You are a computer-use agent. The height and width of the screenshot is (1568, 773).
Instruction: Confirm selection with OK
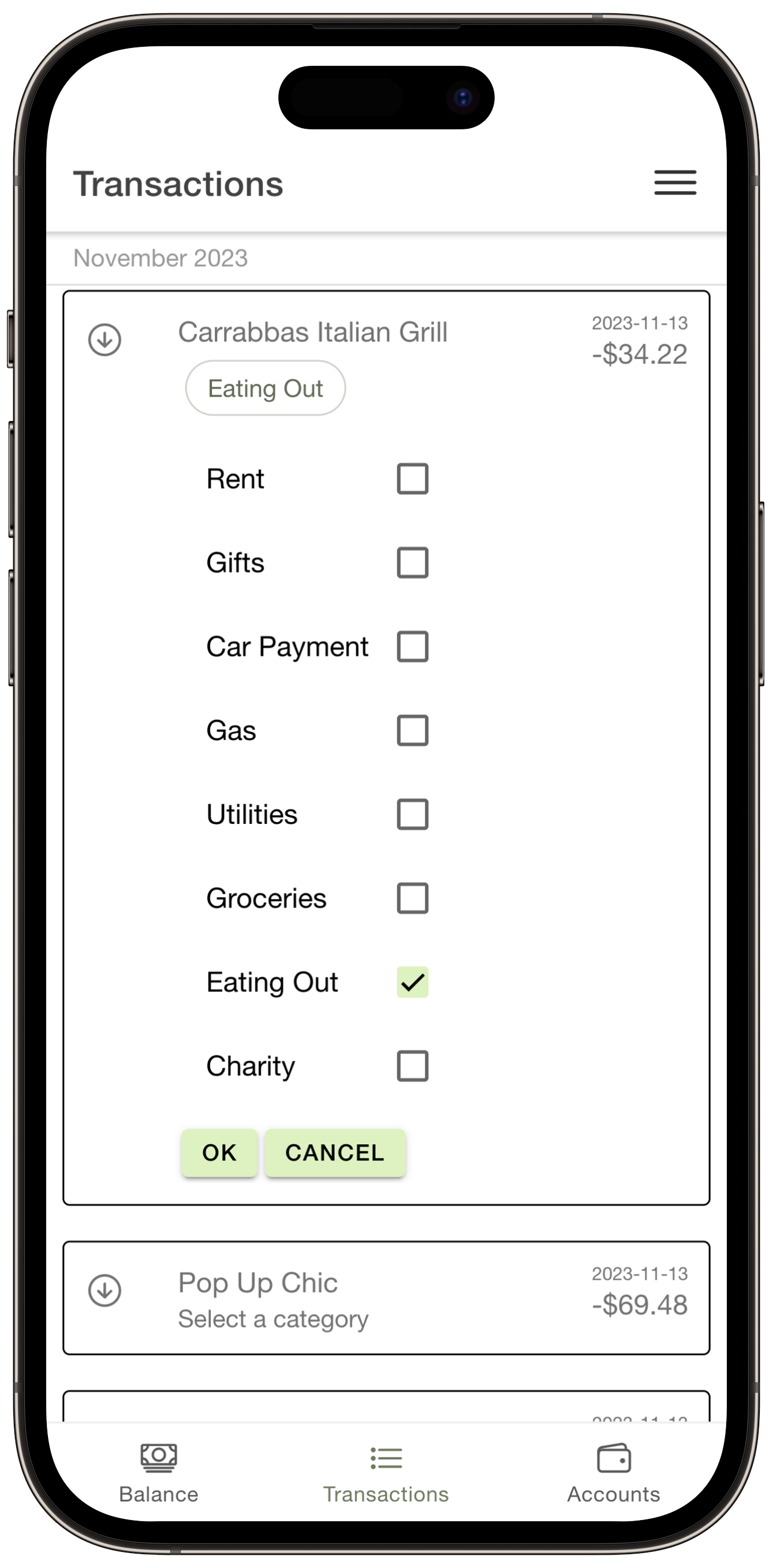tap(219, 1153)
